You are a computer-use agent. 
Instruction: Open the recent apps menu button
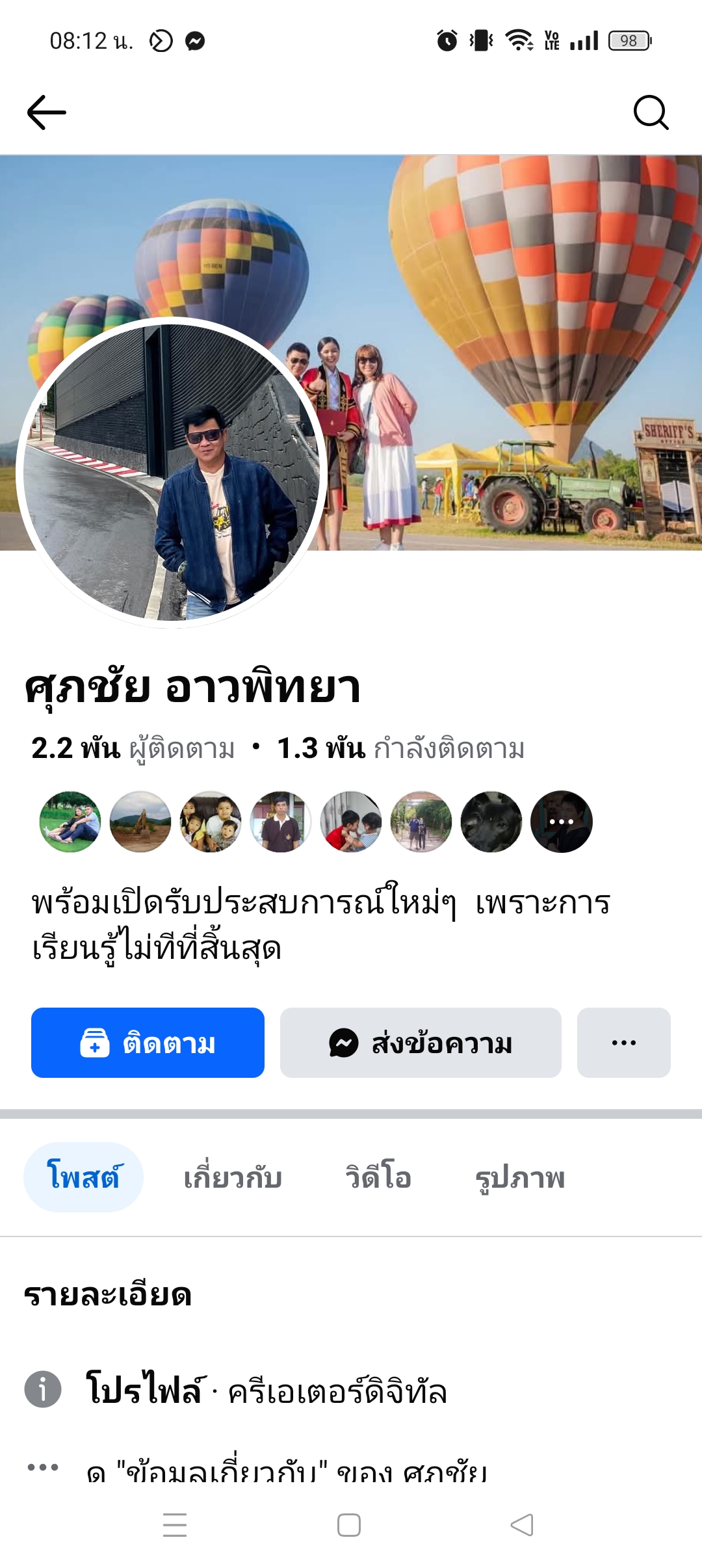[175, 1525]
